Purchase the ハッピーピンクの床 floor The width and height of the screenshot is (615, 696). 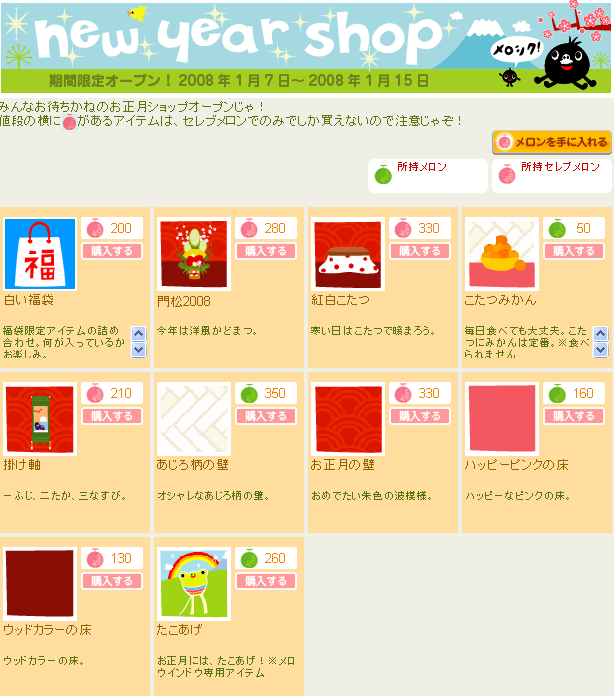point(574,416)
